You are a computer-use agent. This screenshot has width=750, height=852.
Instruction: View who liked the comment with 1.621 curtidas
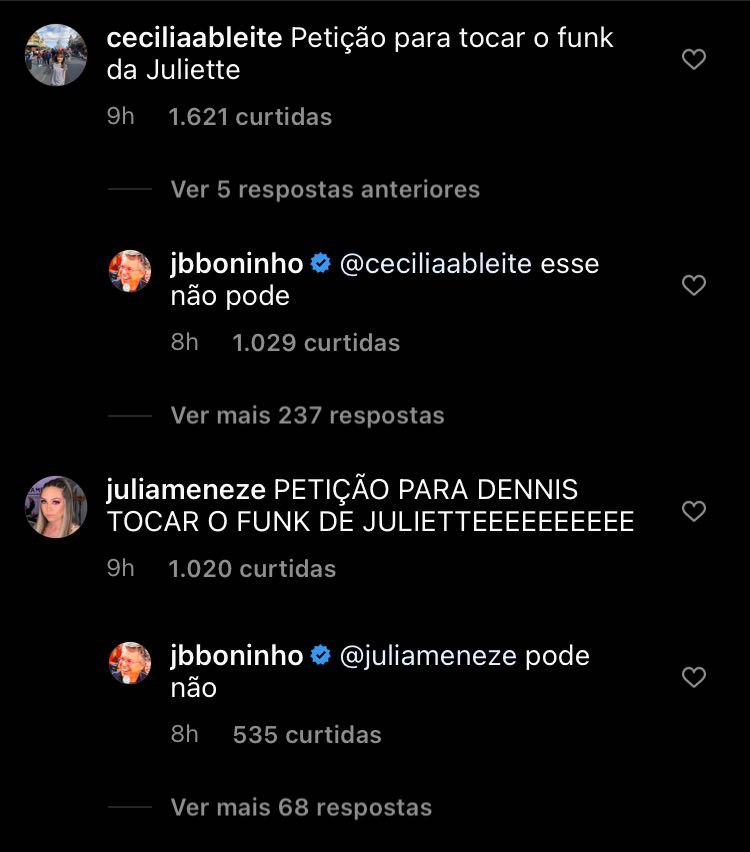(250, 117)
